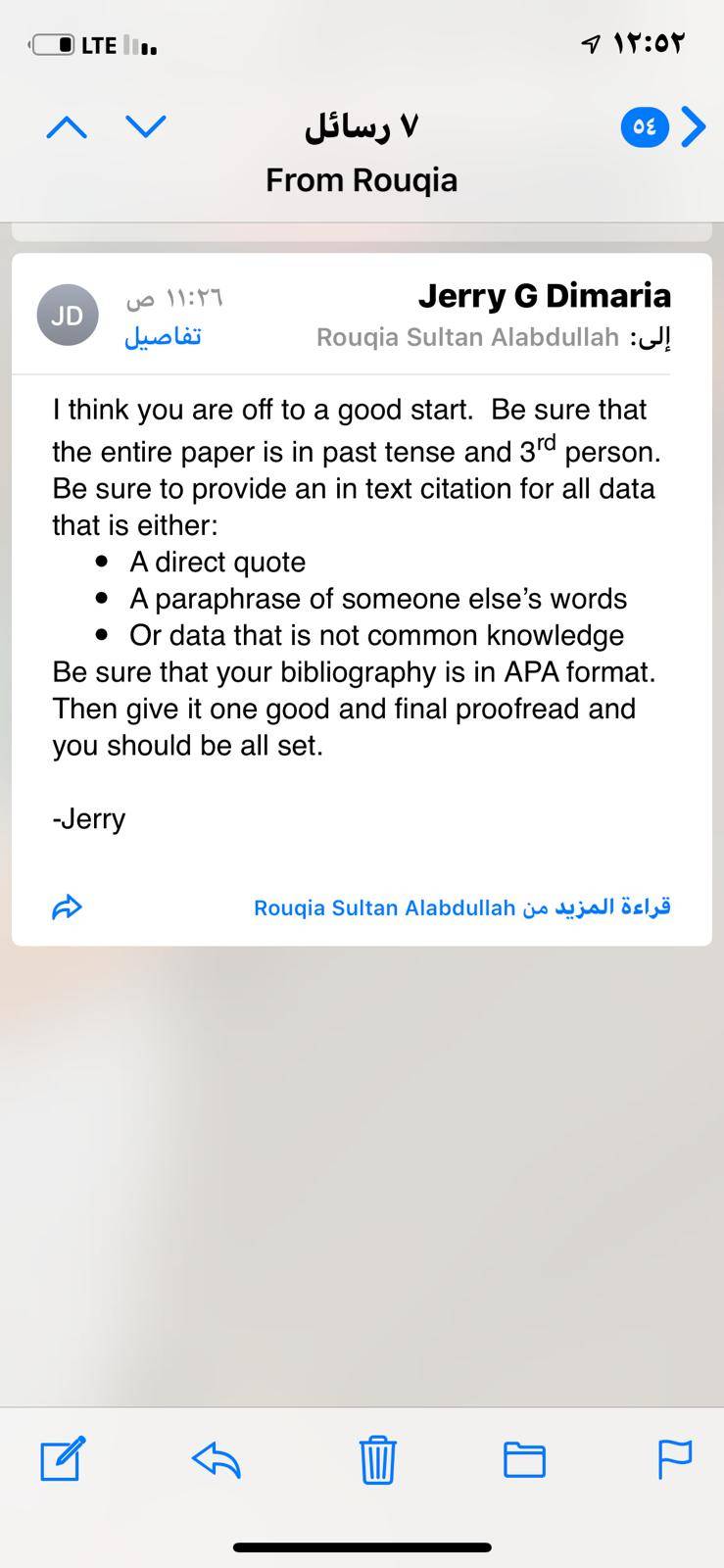Go to the previous message with up arrow
This screenshot has width=724, height=1568.
click(67, 127)
